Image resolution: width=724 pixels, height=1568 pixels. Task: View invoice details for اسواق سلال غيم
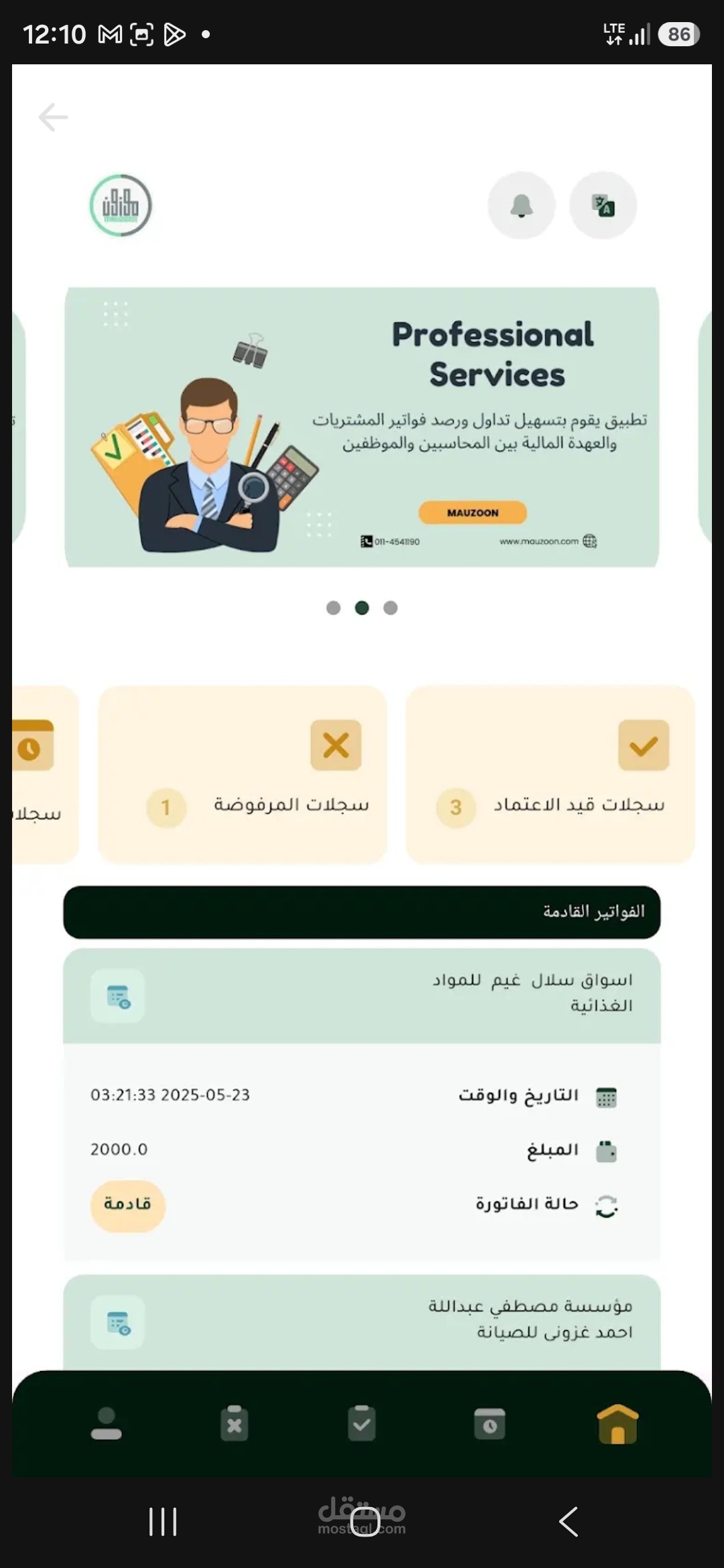(x=118, y=996)
